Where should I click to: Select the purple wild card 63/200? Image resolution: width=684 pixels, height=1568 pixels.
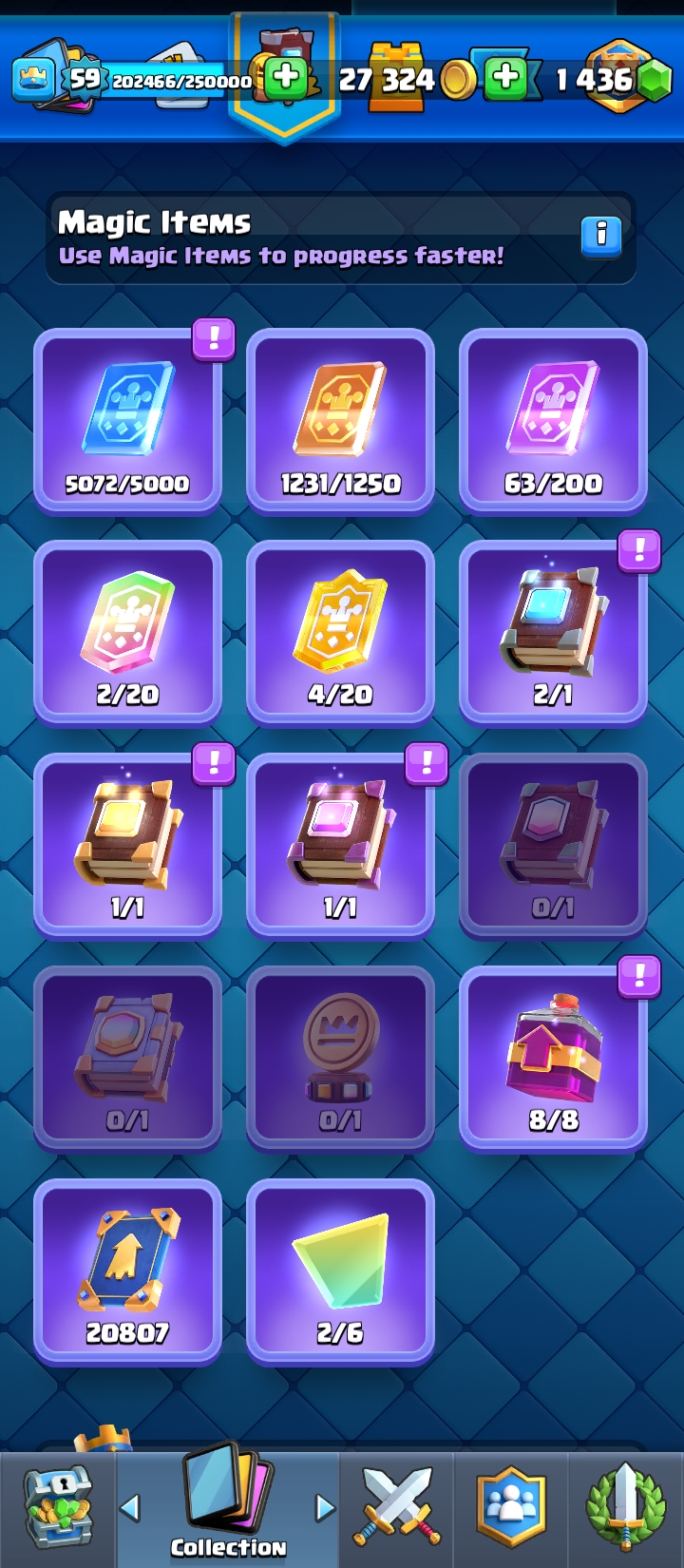[x=553, y=420]
